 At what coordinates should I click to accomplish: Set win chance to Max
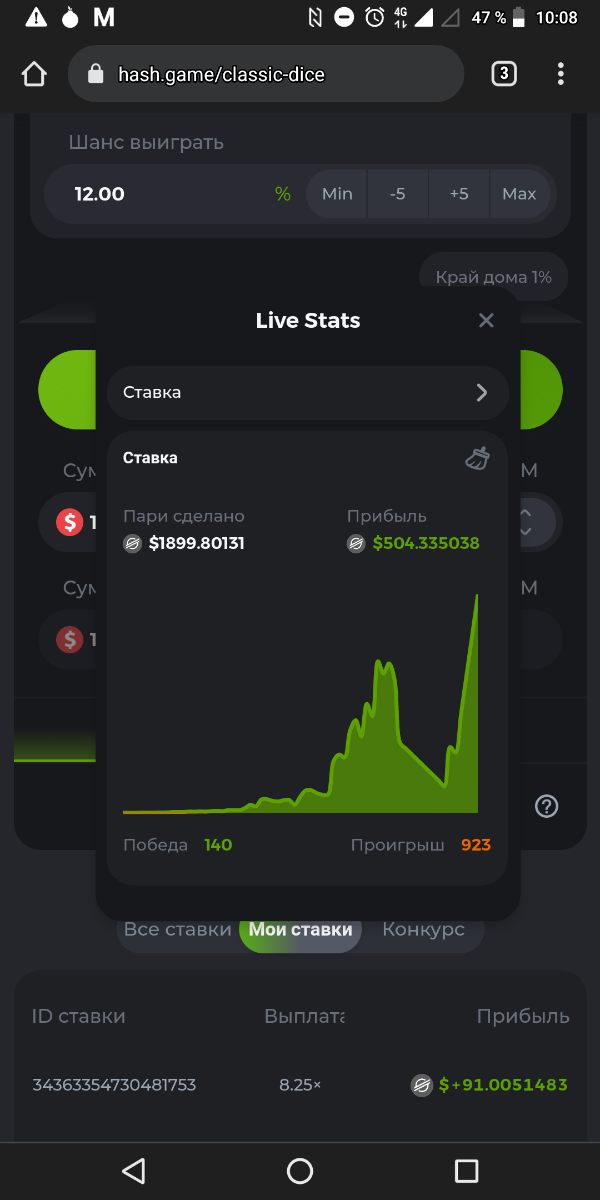tap(519, 194)
